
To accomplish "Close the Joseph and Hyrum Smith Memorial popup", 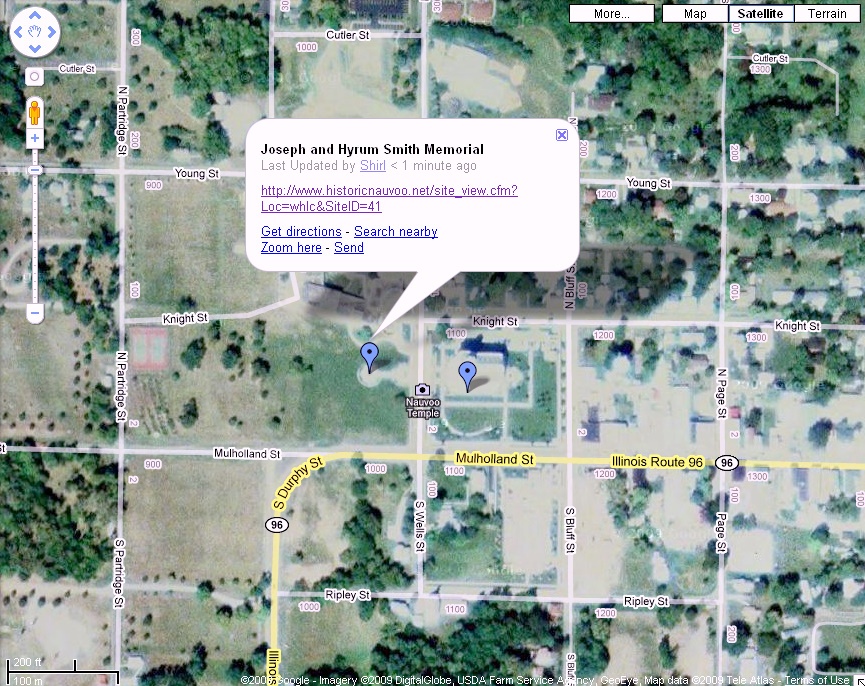I will [x=562, y=135].
